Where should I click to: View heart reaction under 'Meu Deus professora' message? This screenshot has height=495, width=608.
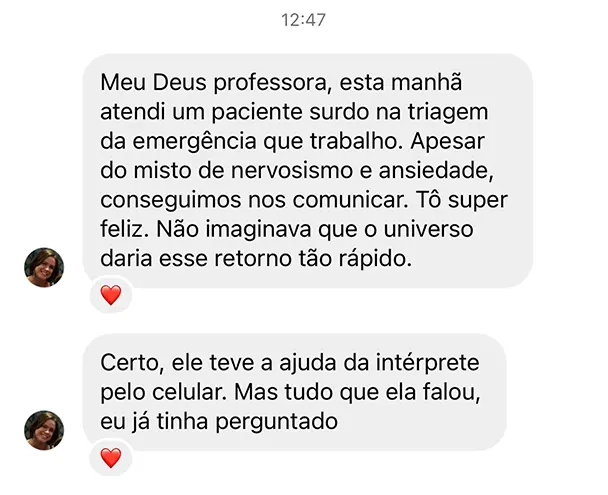pos(111,295)
